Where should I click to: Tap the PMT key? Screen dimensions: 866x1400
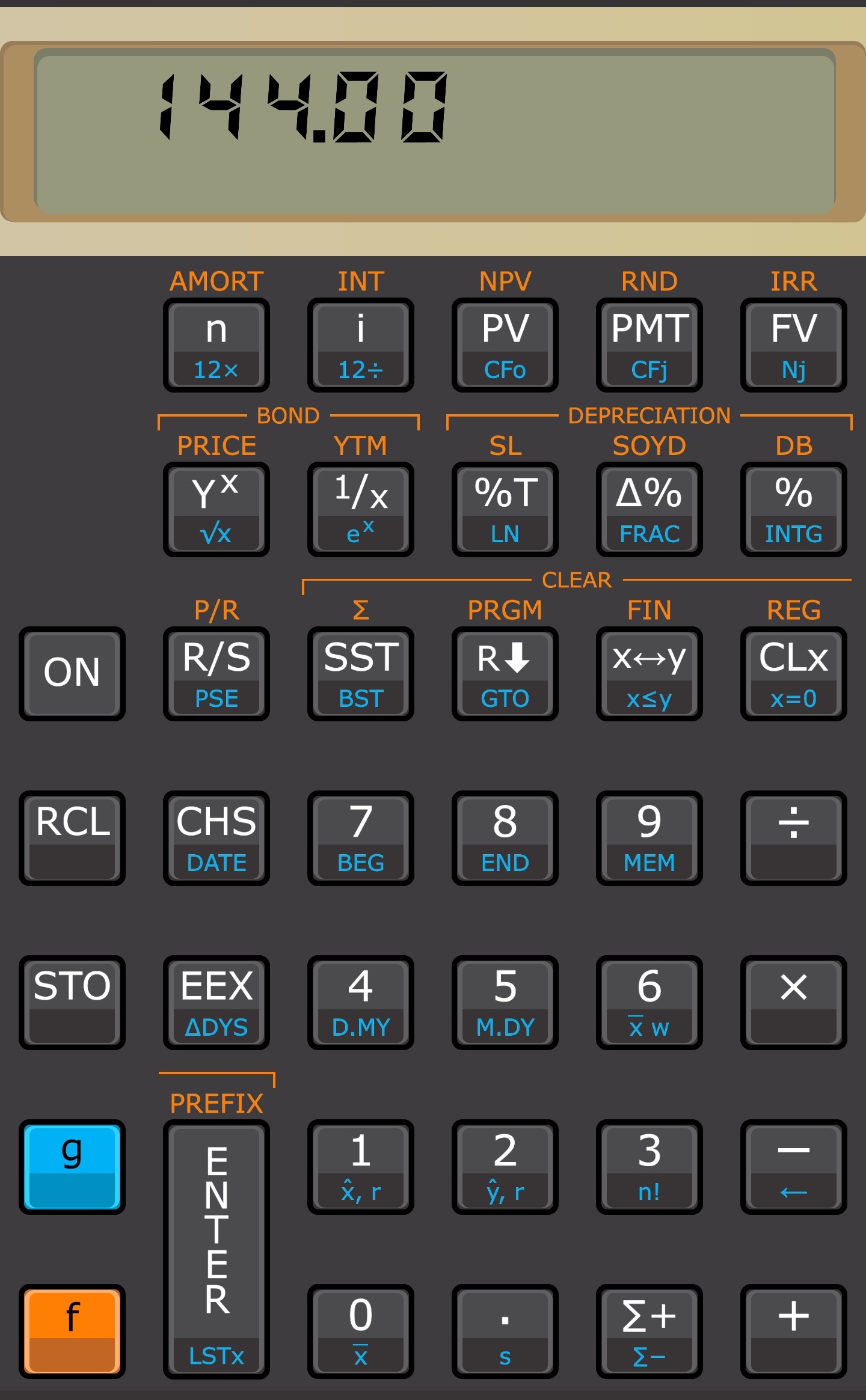tap(649, 345)
